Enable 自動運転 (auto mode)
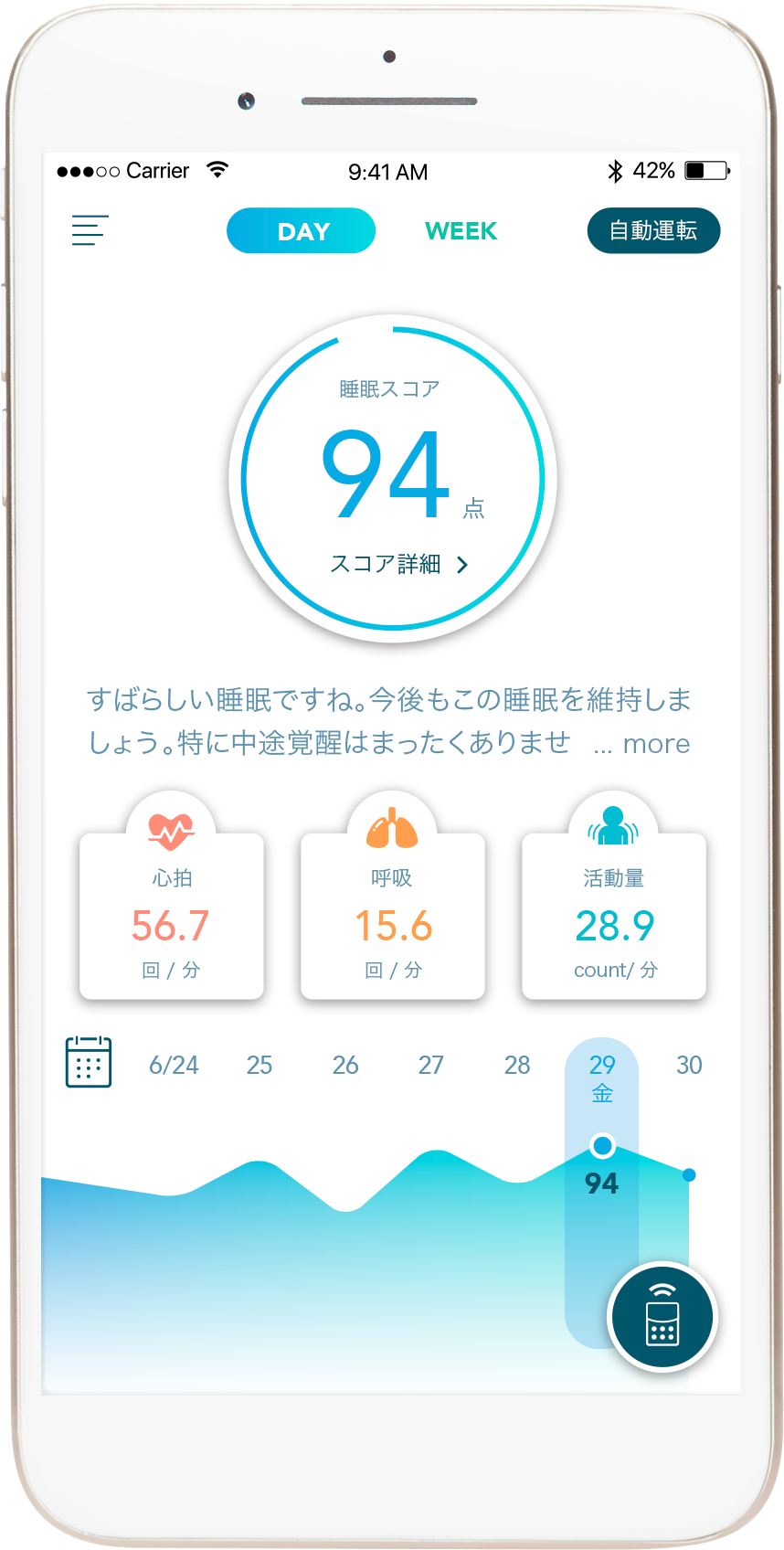 point(652,230)
